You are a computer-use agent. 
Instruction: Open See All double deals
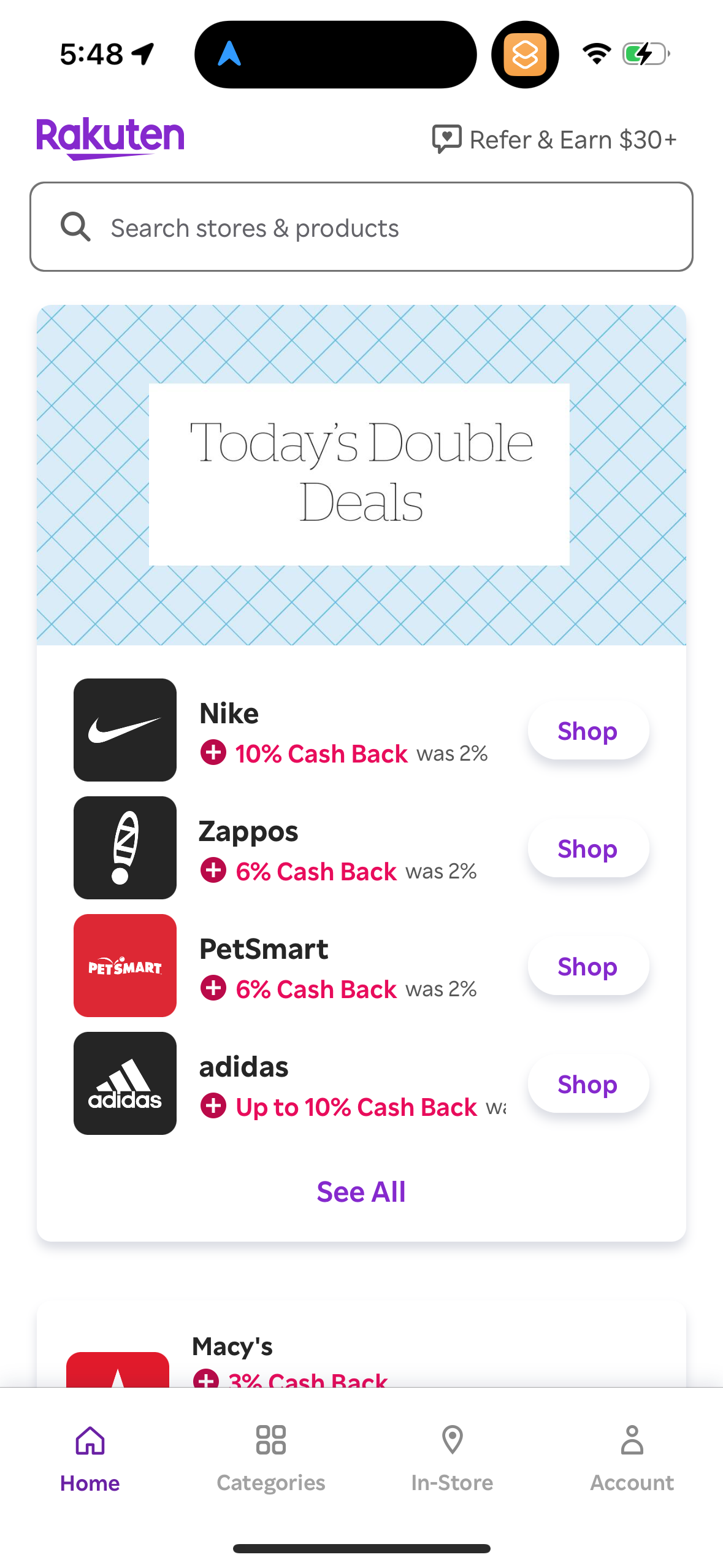point(361,1191)
